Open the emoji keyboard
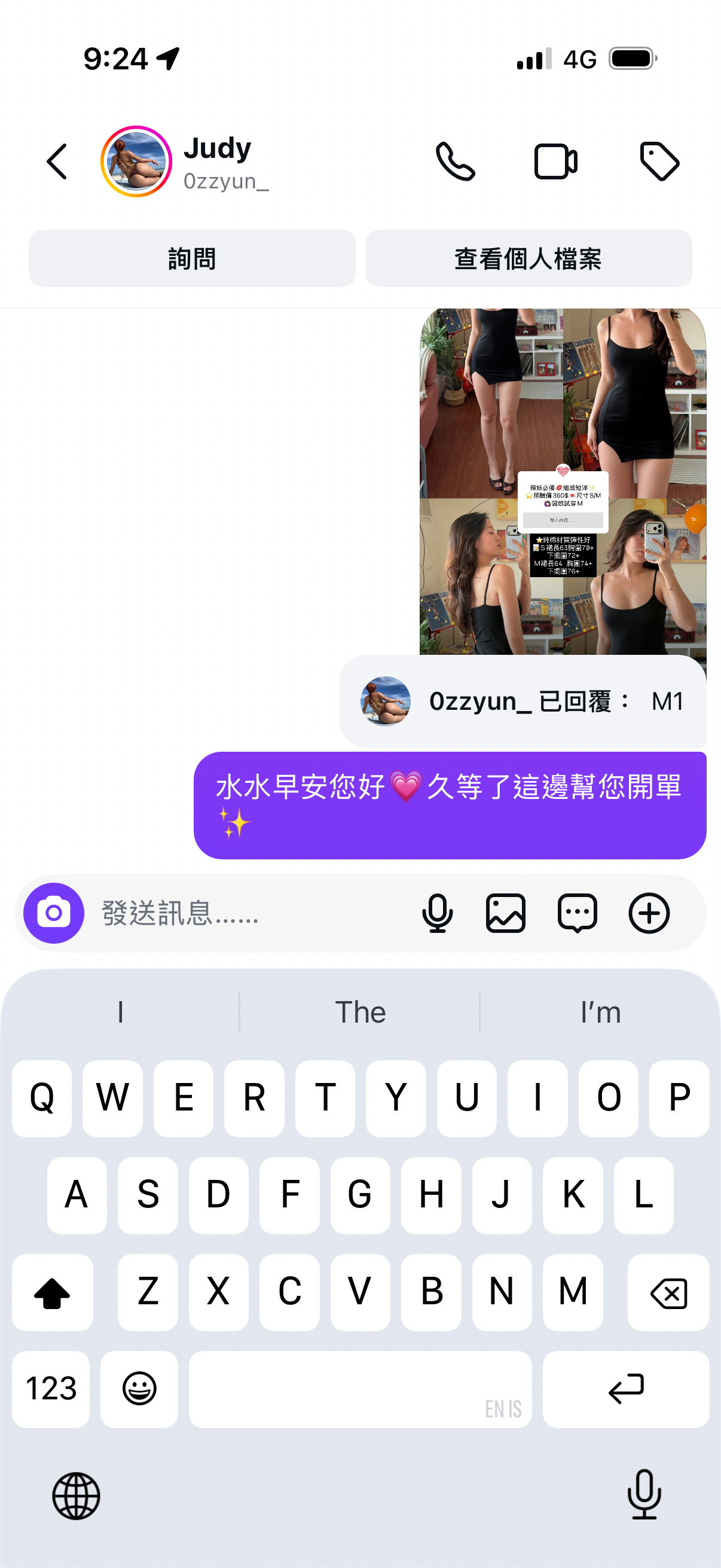The width and height of the screenshot is (721, 1568). click(x=139, y=1389)
